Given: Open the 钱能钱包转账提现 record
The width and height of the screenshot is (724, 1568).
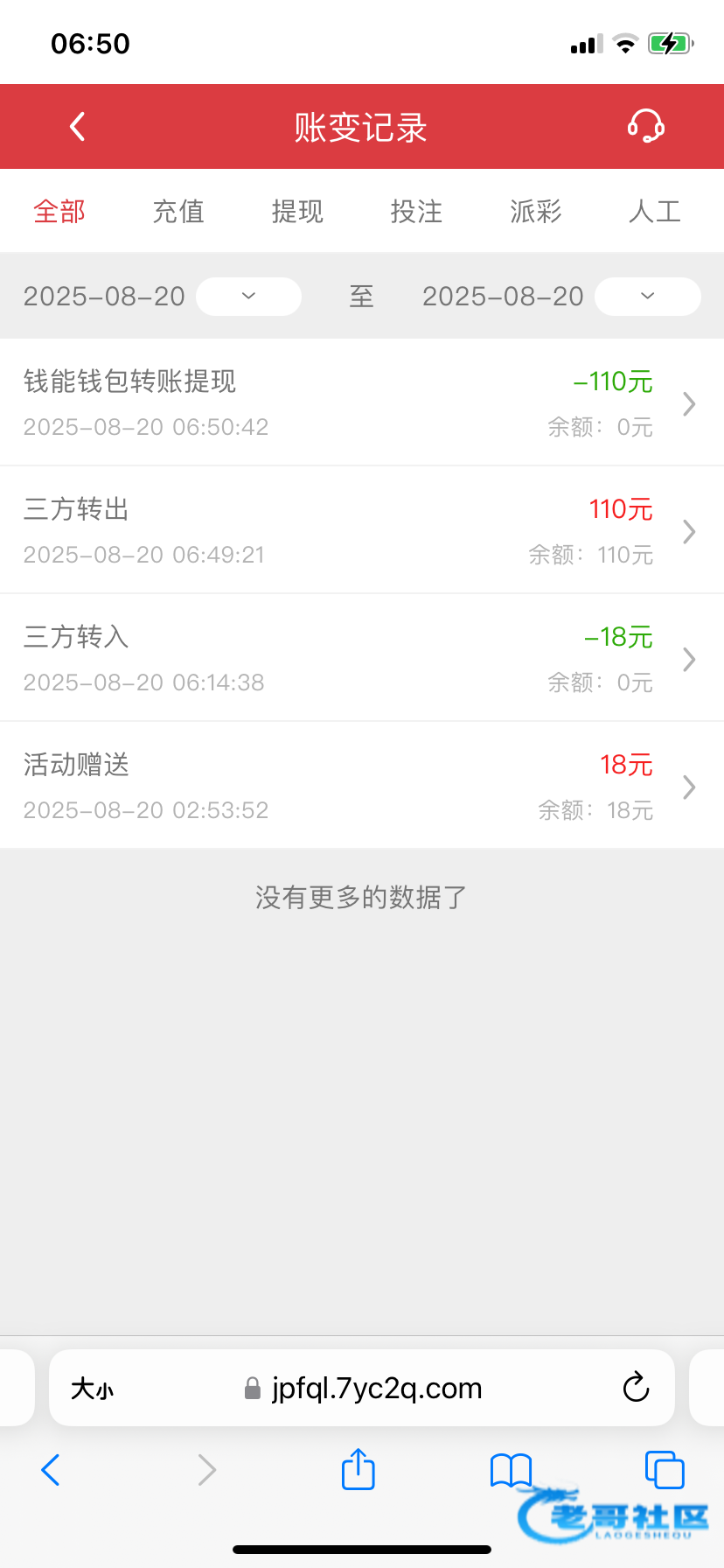Looking at the screenshot, I should tap(361, 402).
